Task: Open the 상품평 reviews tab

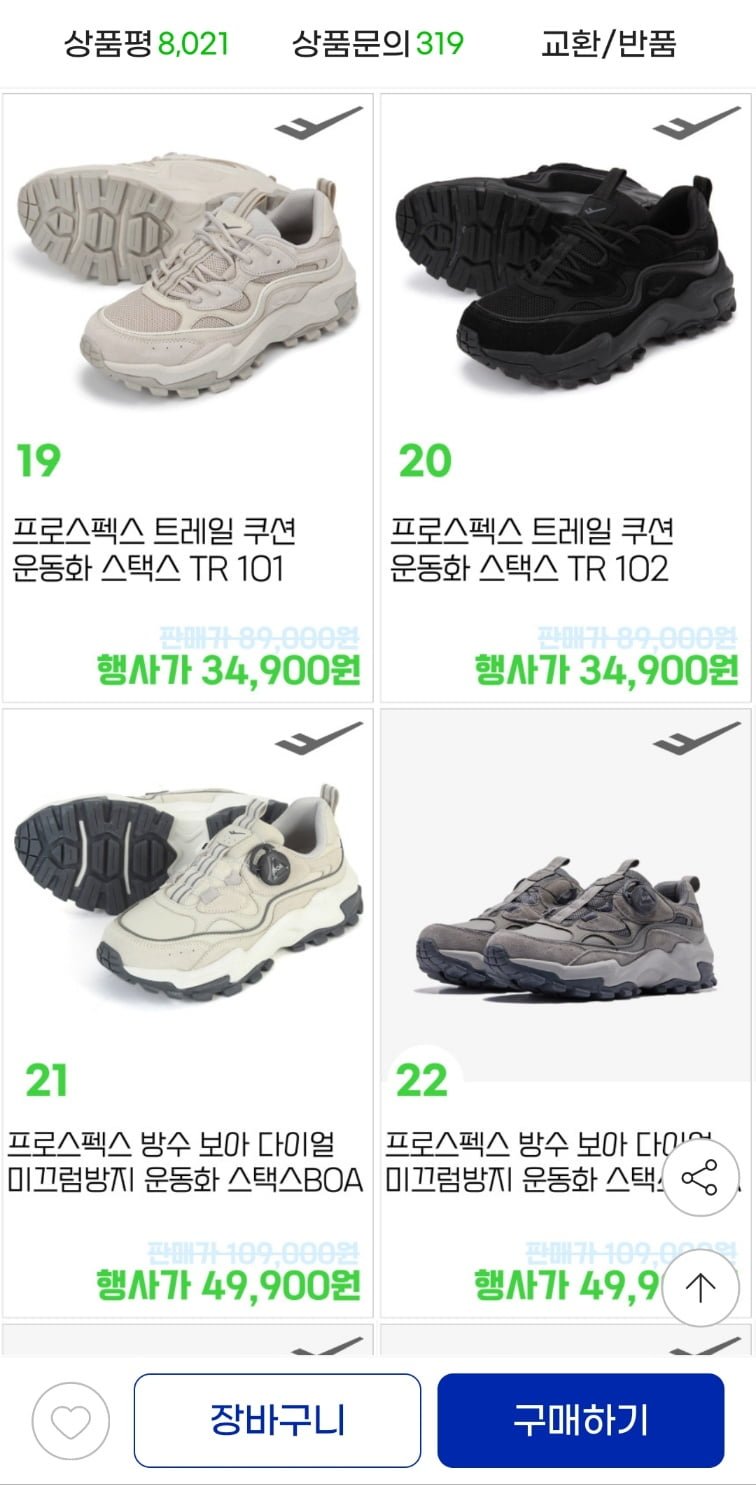Action: (146, 43)
